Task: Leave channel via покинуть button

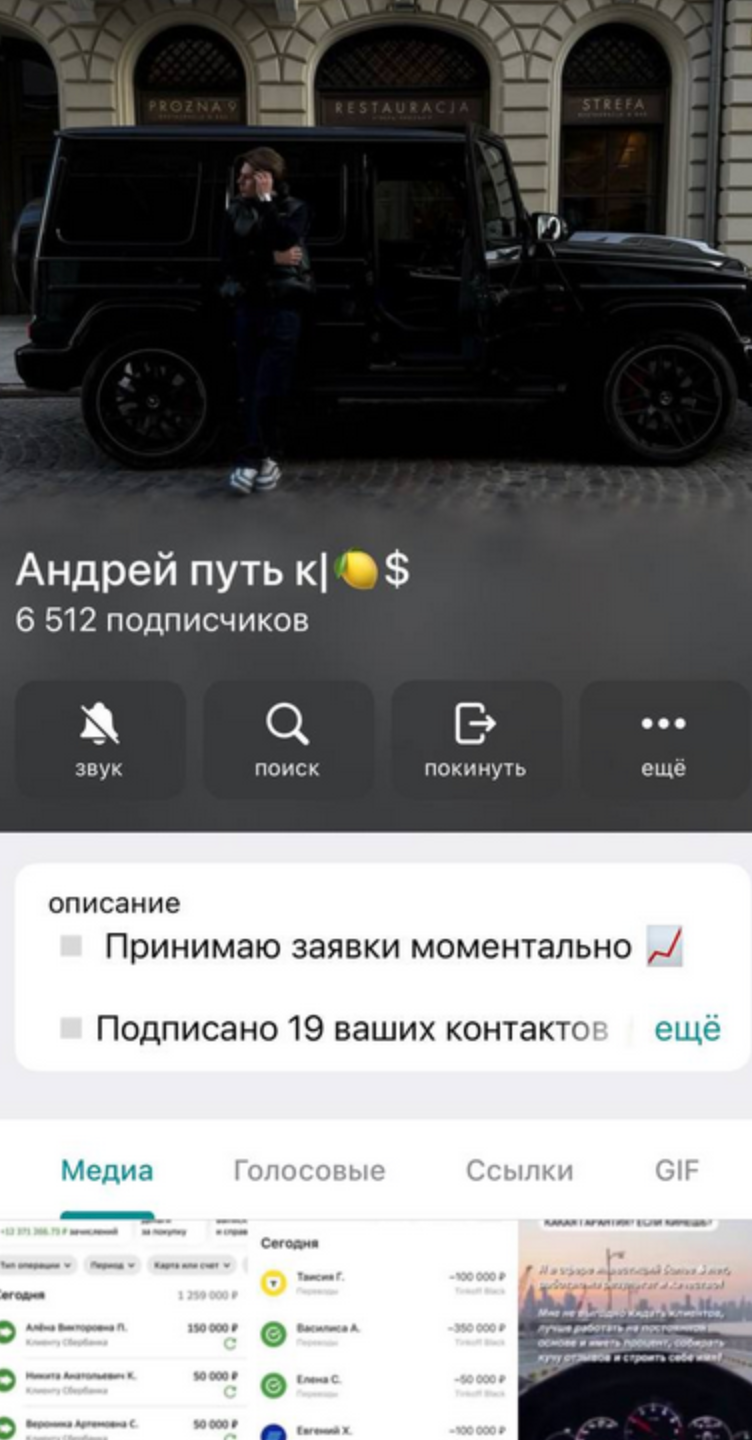Action: pos(475,739)
